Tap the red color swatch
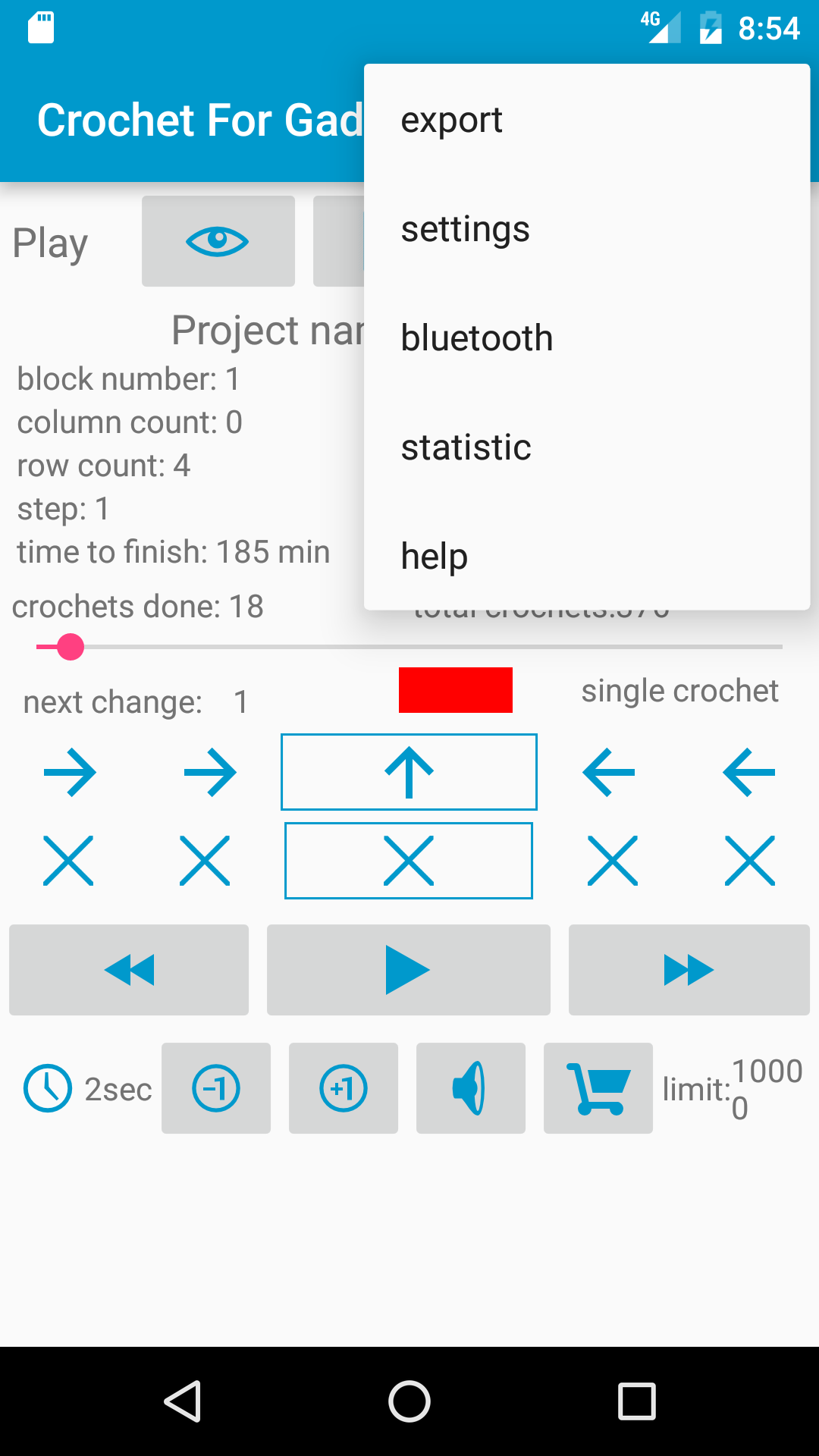819x1456 pixels. pos(455,690)
